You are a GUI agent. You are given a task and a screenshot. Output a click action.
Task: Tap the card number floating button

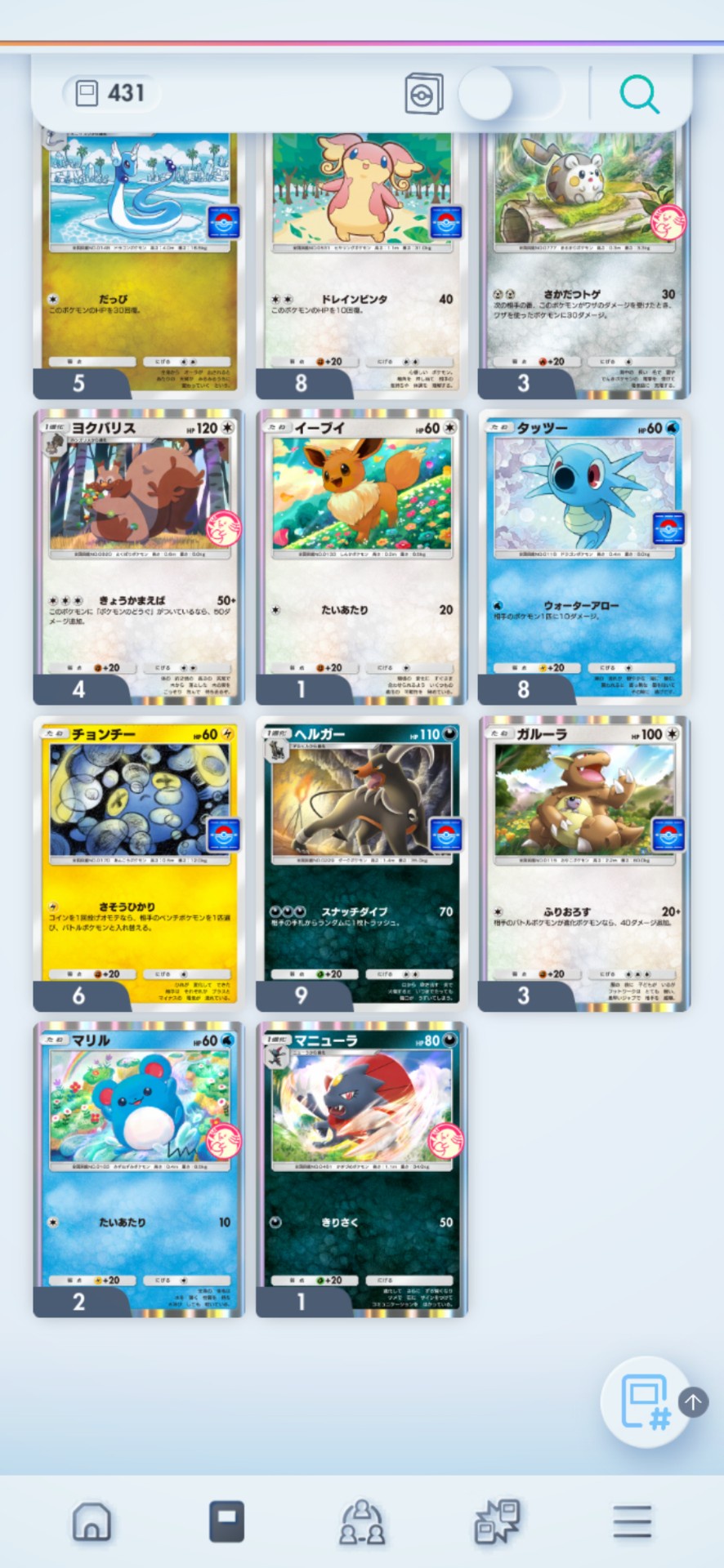pyautogui.click(x=645, y=1402)
